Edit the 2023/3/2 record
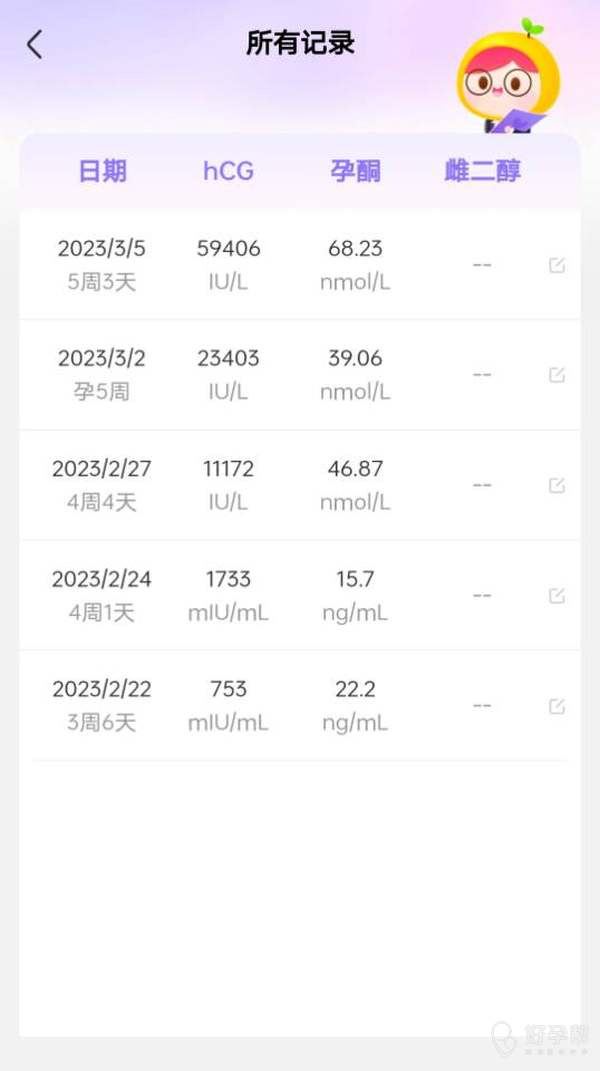Viewport: 600px width, 1071px height. coord(557,375)
